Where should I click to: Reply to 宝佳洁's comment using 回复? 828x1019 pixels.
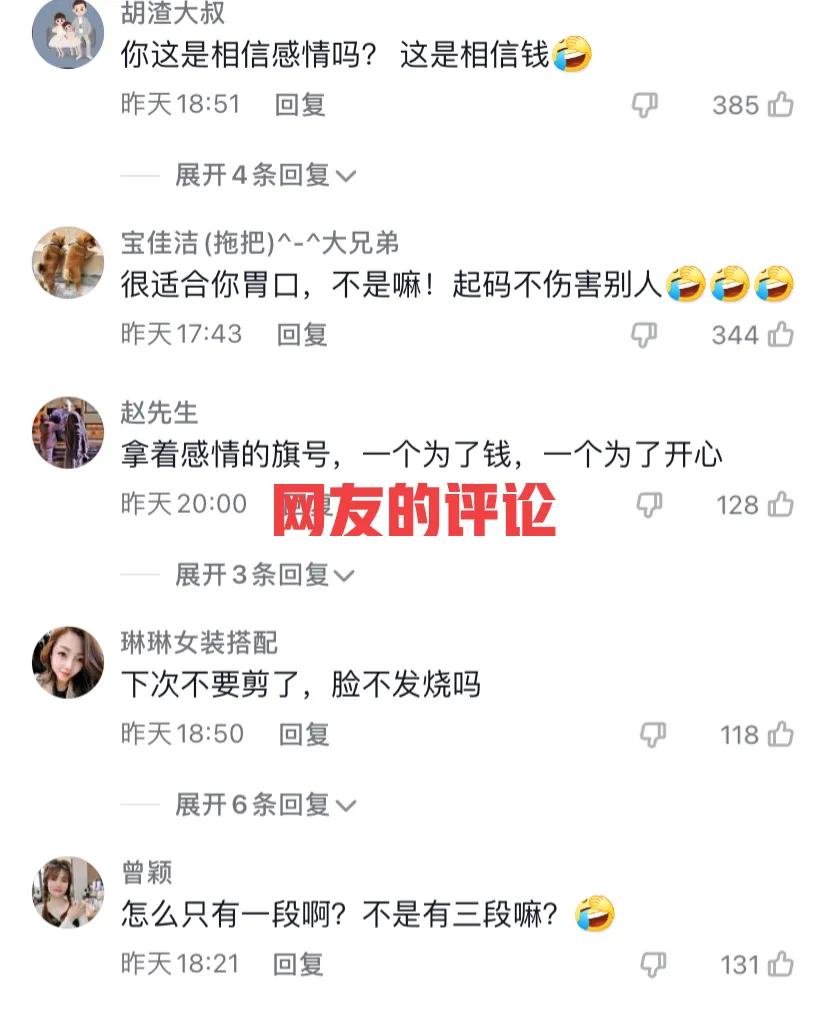[x=298, y=335]
